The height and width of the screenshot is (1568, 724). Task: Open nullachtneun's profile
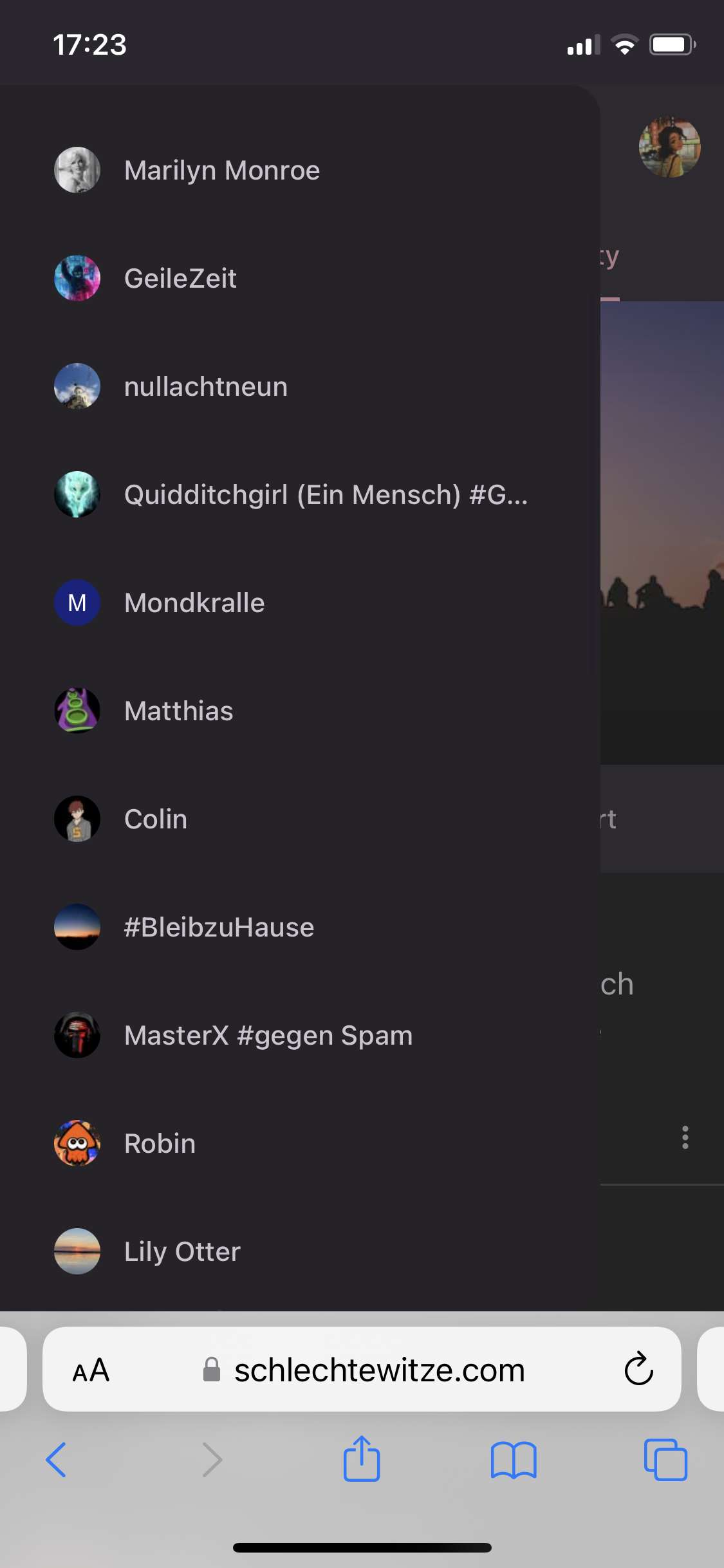point(205,387)
